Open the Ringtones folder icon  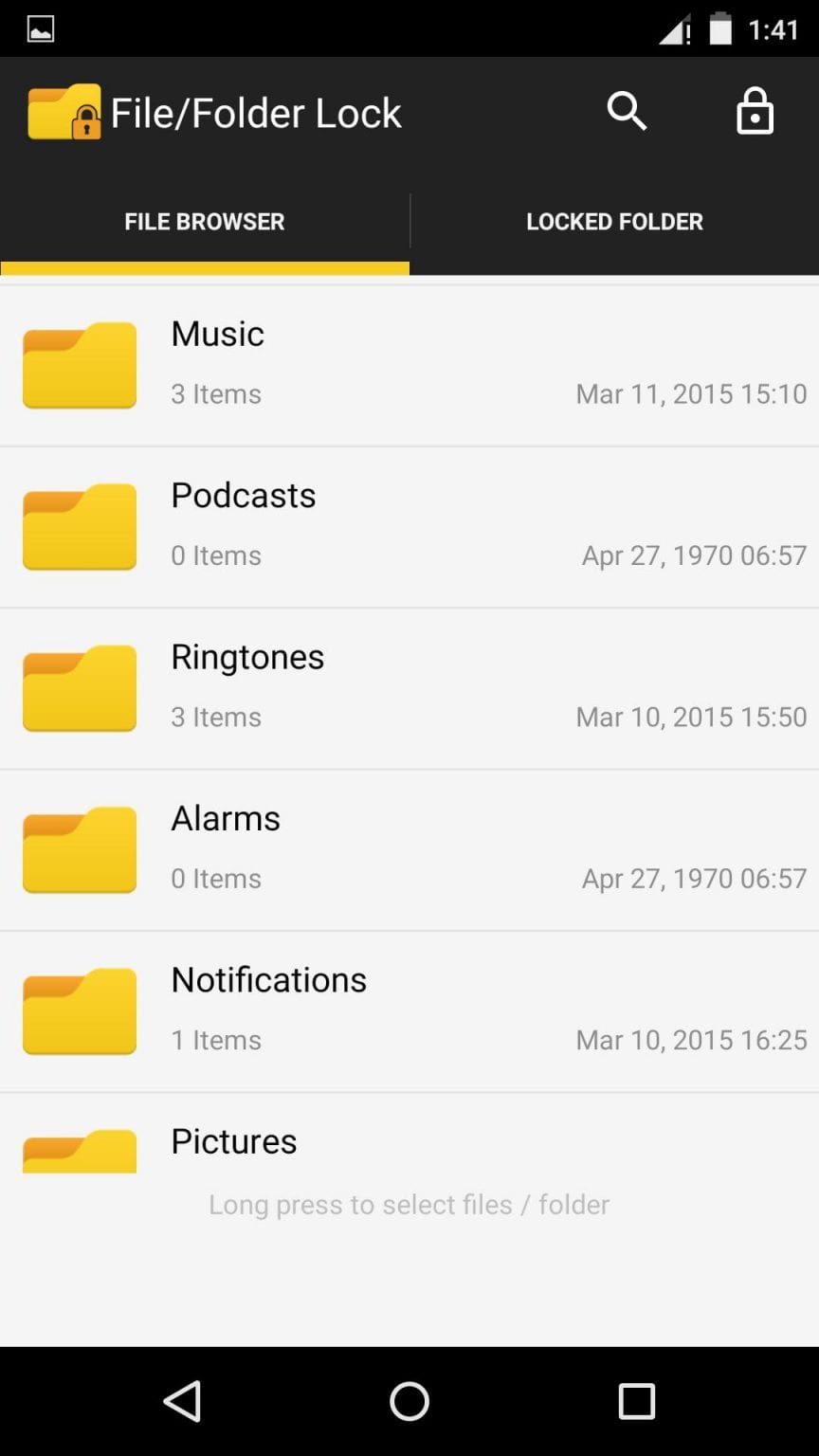(x=80, y=688)
